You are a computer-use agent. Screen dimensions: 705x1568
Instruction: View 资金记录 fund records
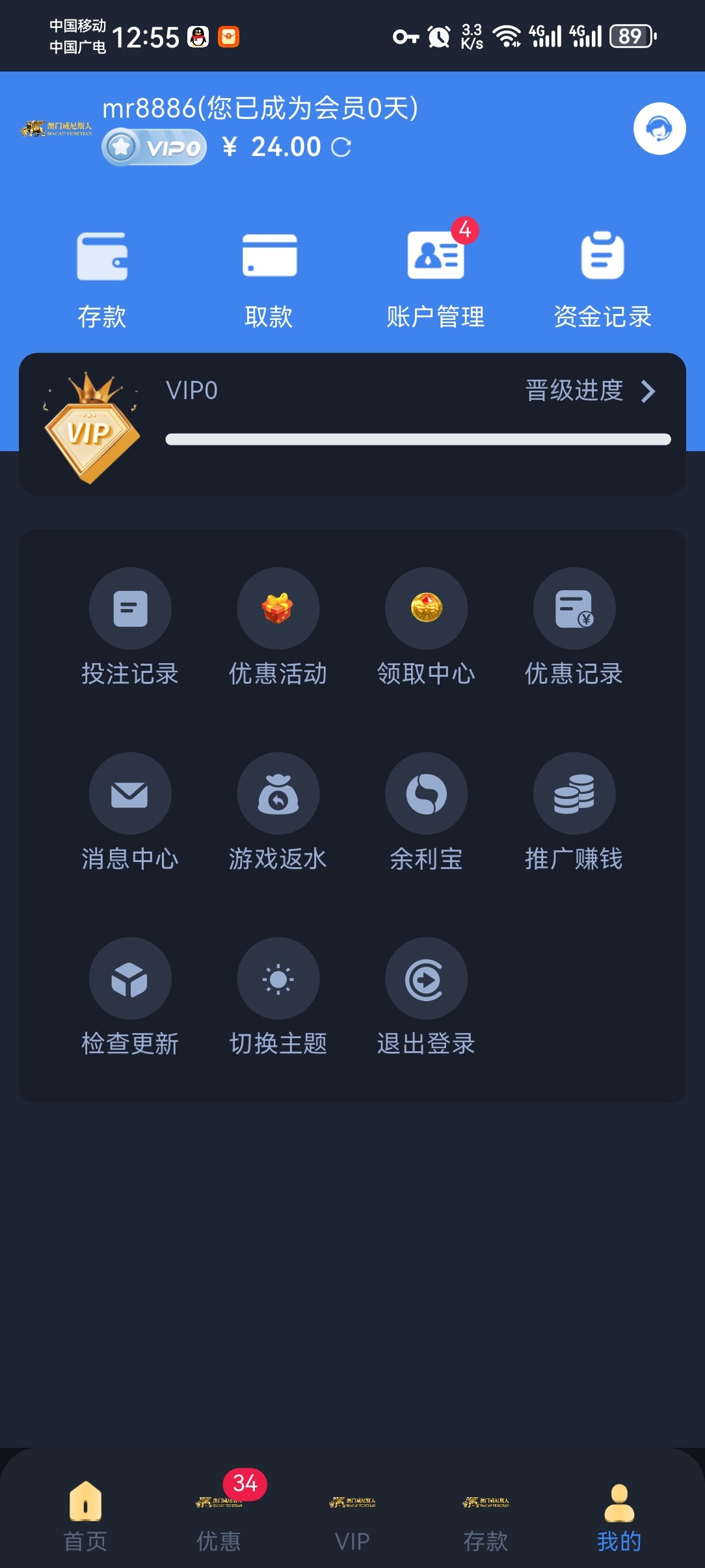(x=602, y=280)
